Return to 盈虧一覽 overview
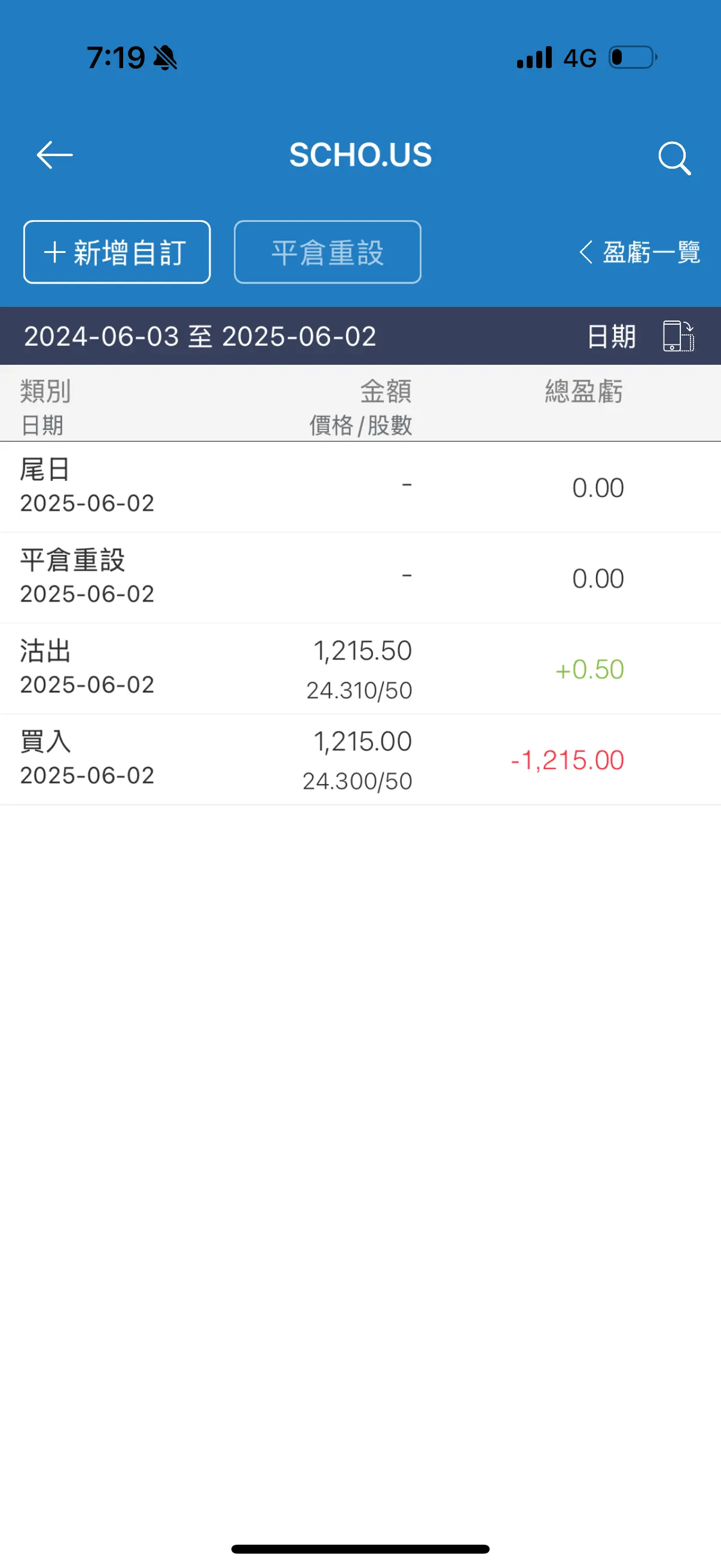The width and height of the screenshot is (721, 1568). point(640,252)
